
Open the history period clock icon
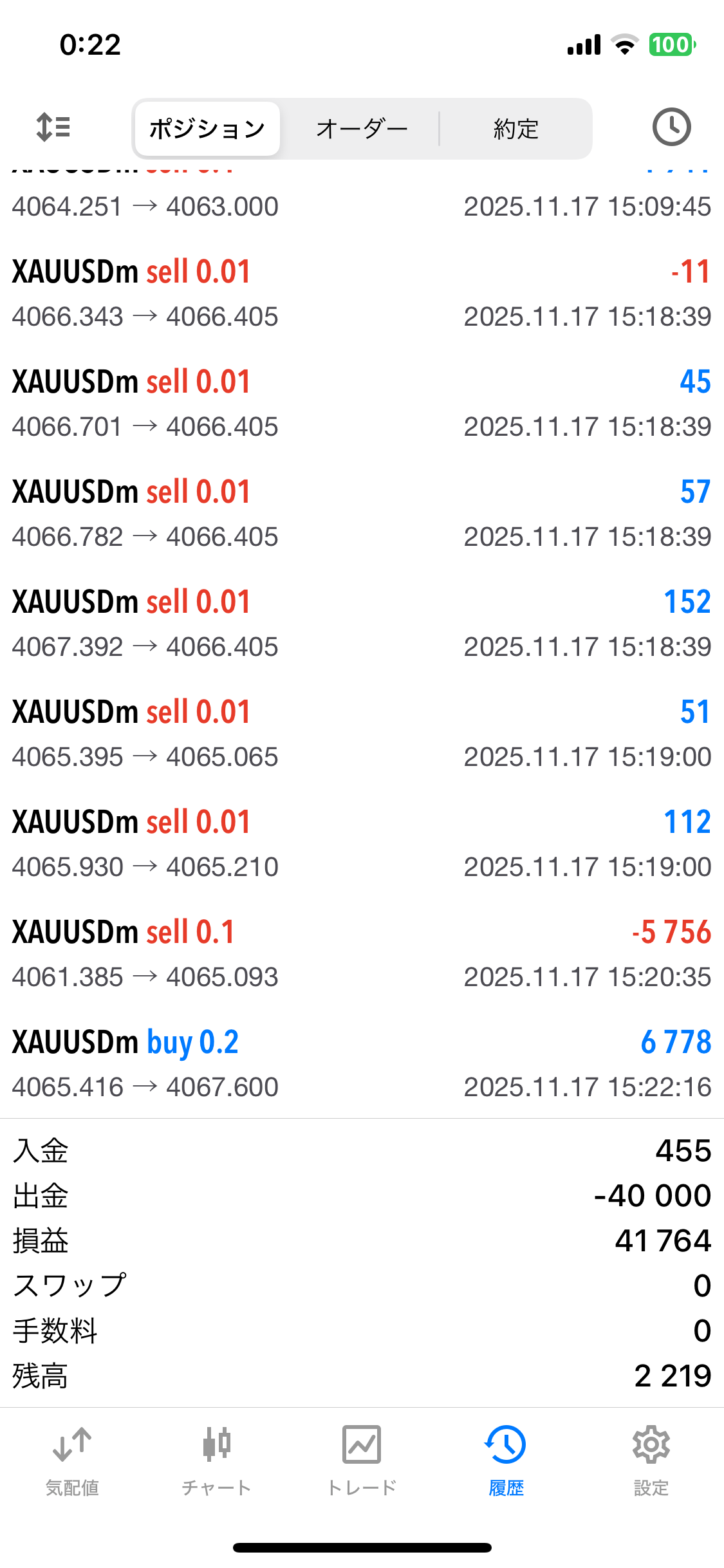tap(671, 127)
